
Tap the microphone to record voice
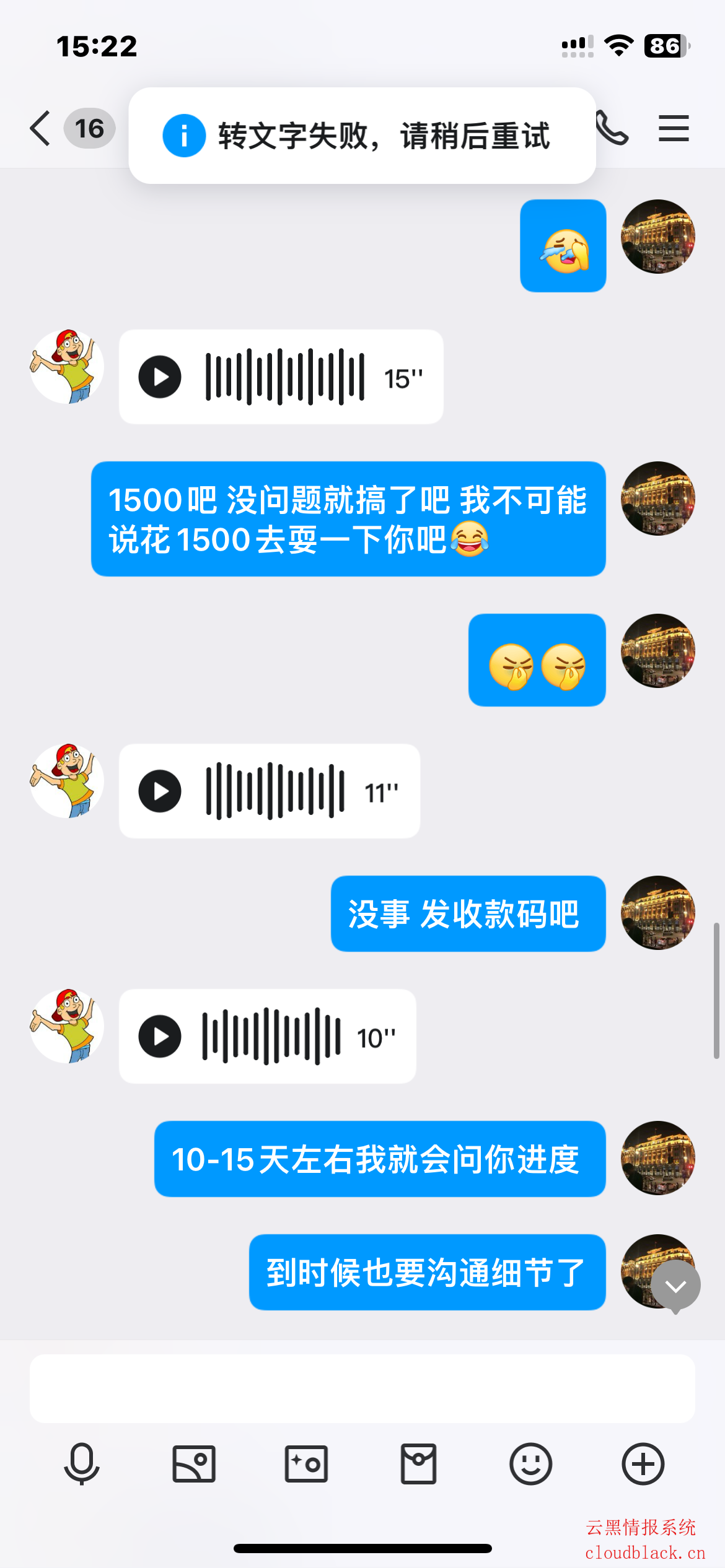tap(82, 1464)
